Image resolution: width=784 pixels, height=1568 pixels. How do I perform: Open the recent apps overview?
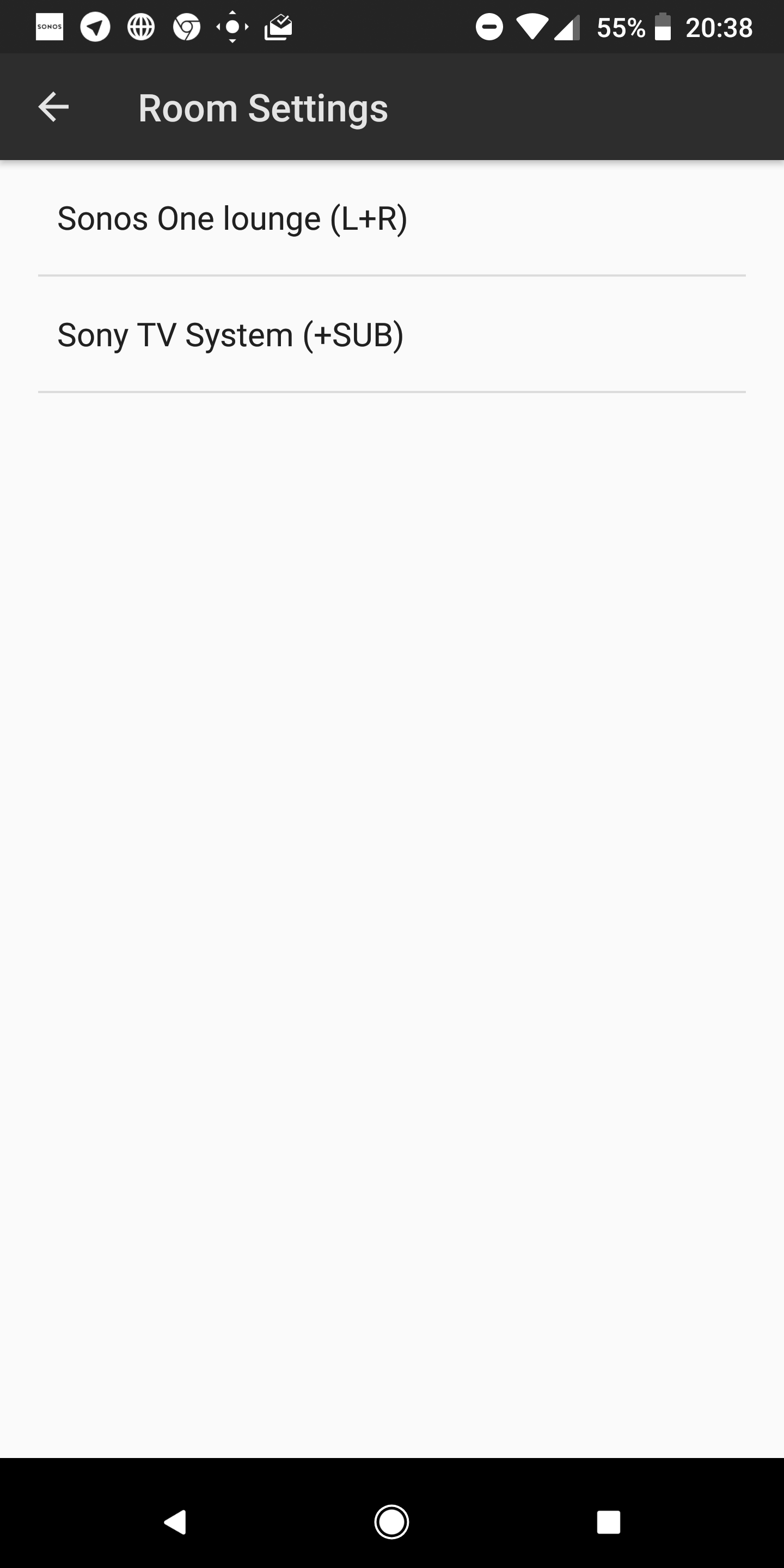[x=608, y=1522]
